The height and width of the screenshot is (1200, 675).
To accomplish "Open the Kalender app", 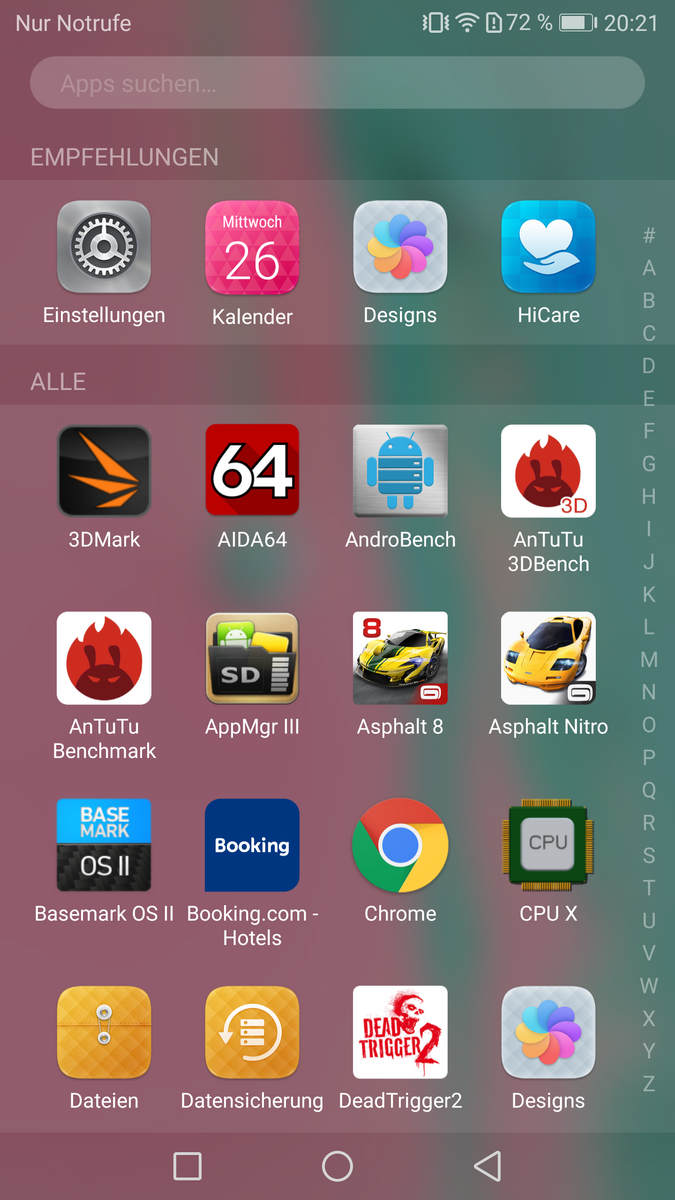I will [x=252, y=248].
